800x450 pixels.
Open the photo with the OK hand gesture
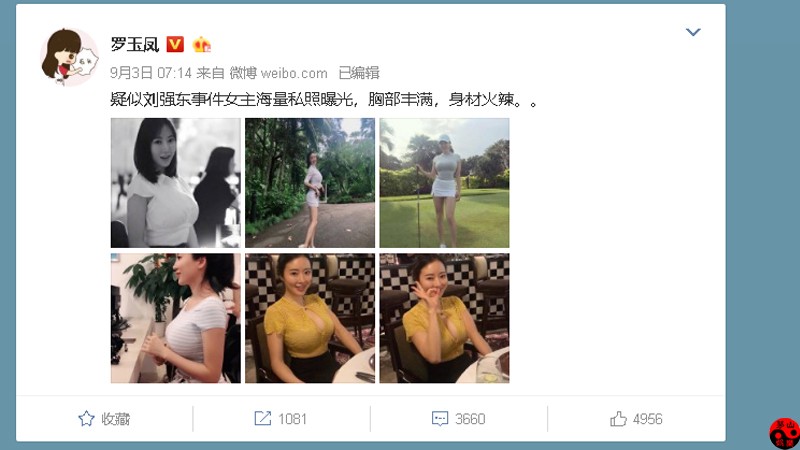[x=444, y=318]
